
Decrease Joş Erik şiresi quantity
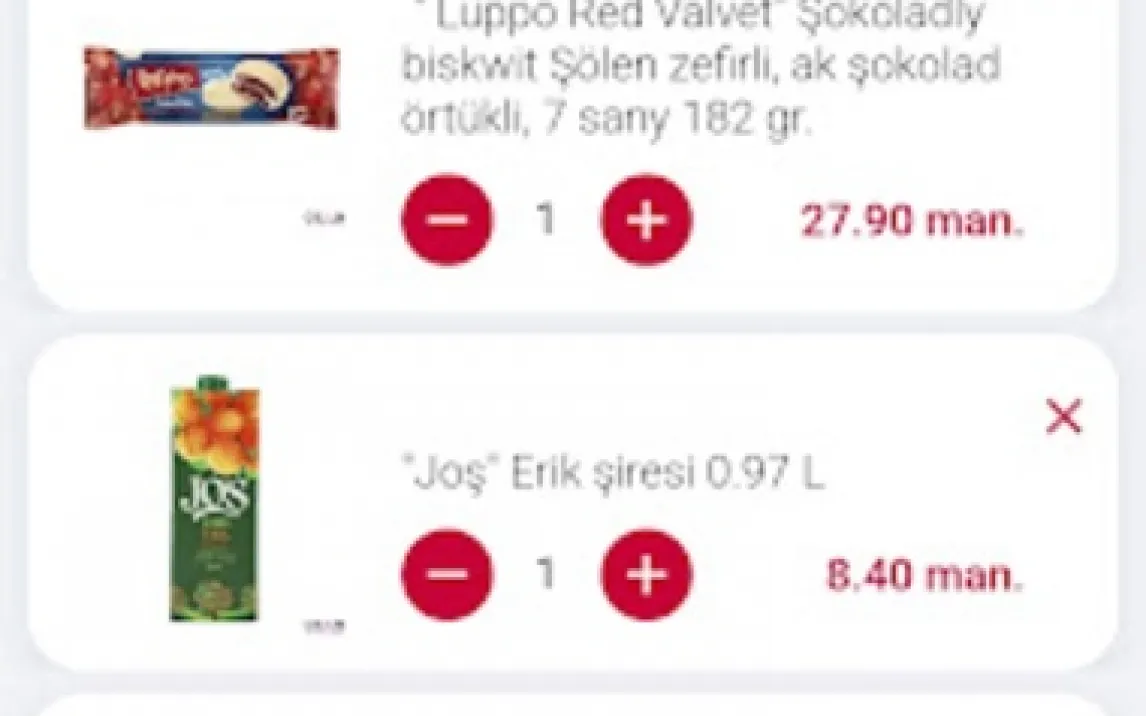coord(446,574)
